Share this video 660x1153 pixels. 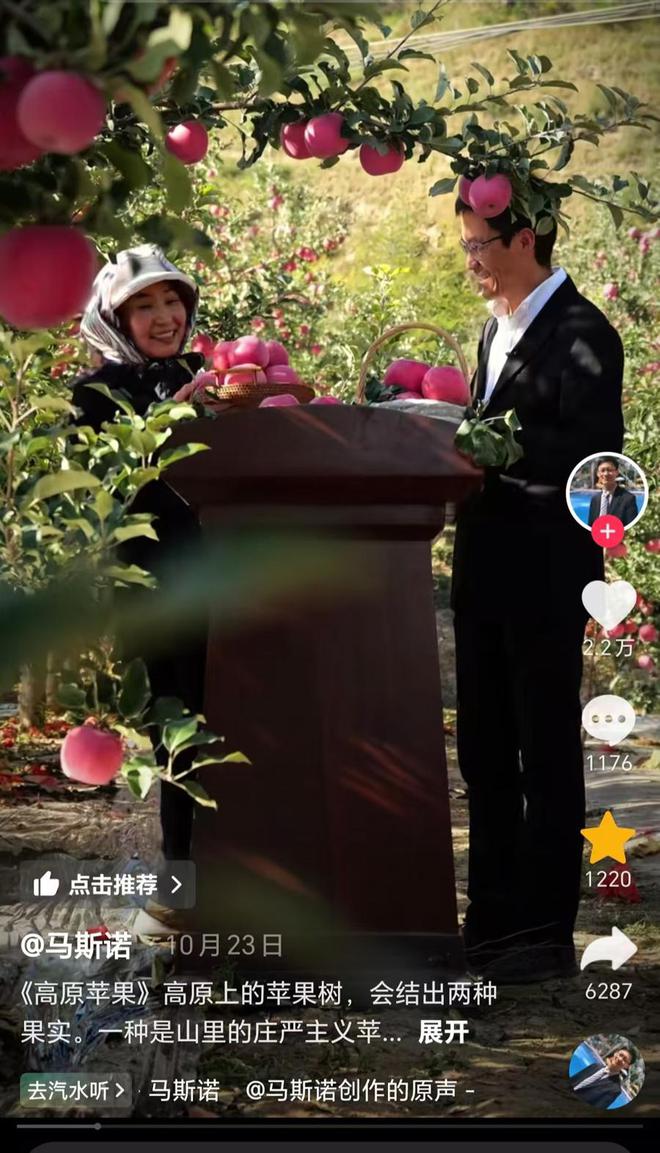[609, 949]
